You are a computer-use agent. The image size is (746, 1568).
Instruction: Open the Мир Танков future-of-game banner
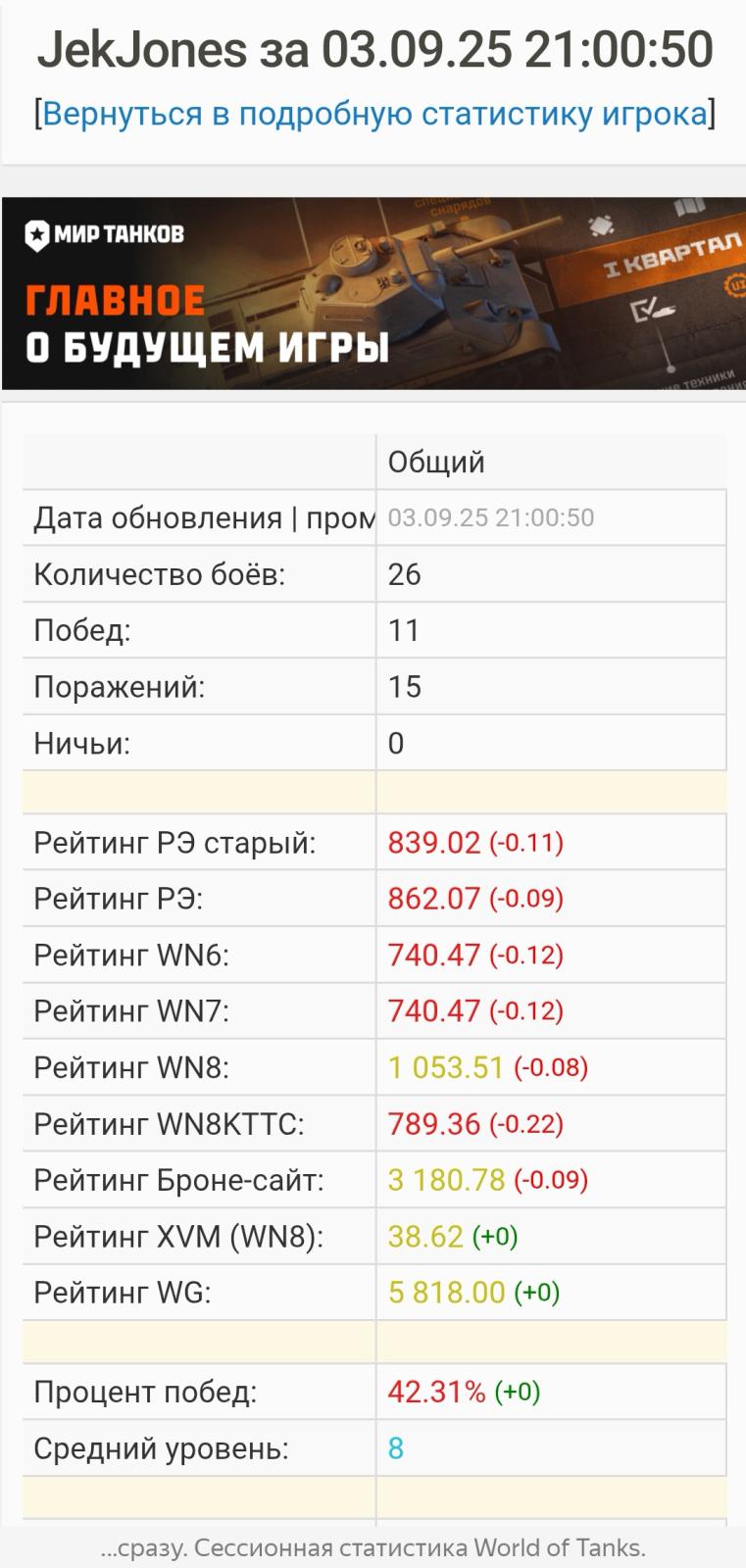373,294
